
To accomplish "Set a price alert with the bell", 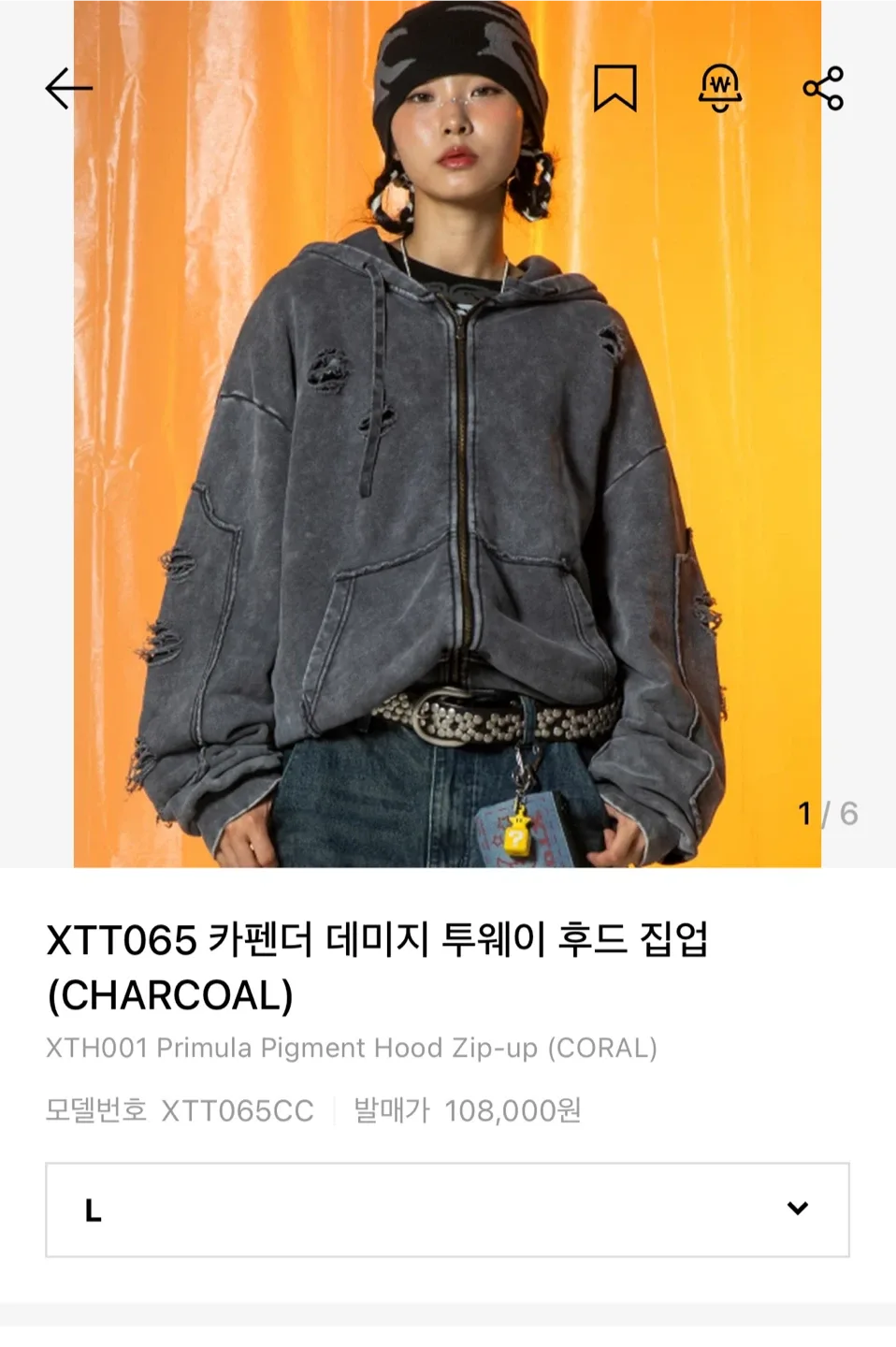I will tap(719, 89).
